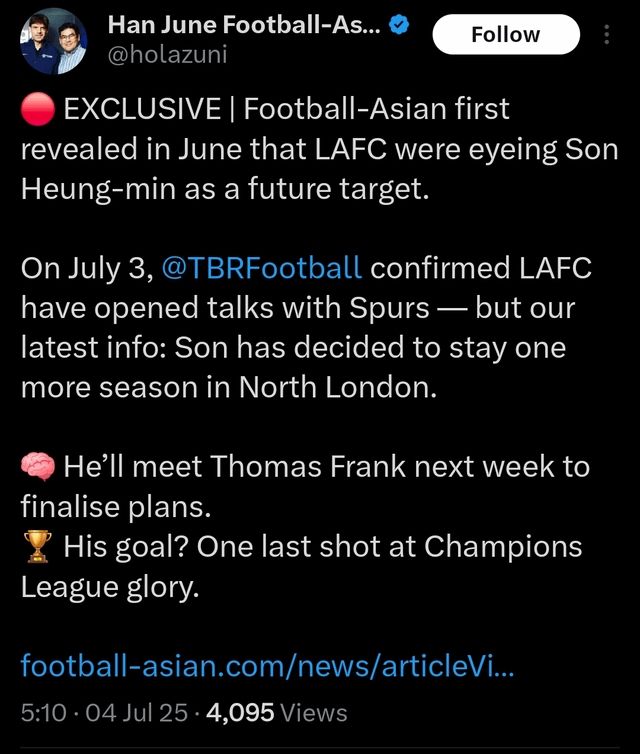
Task: Open the football-asian.com article link
Action: tap(268, 664)
